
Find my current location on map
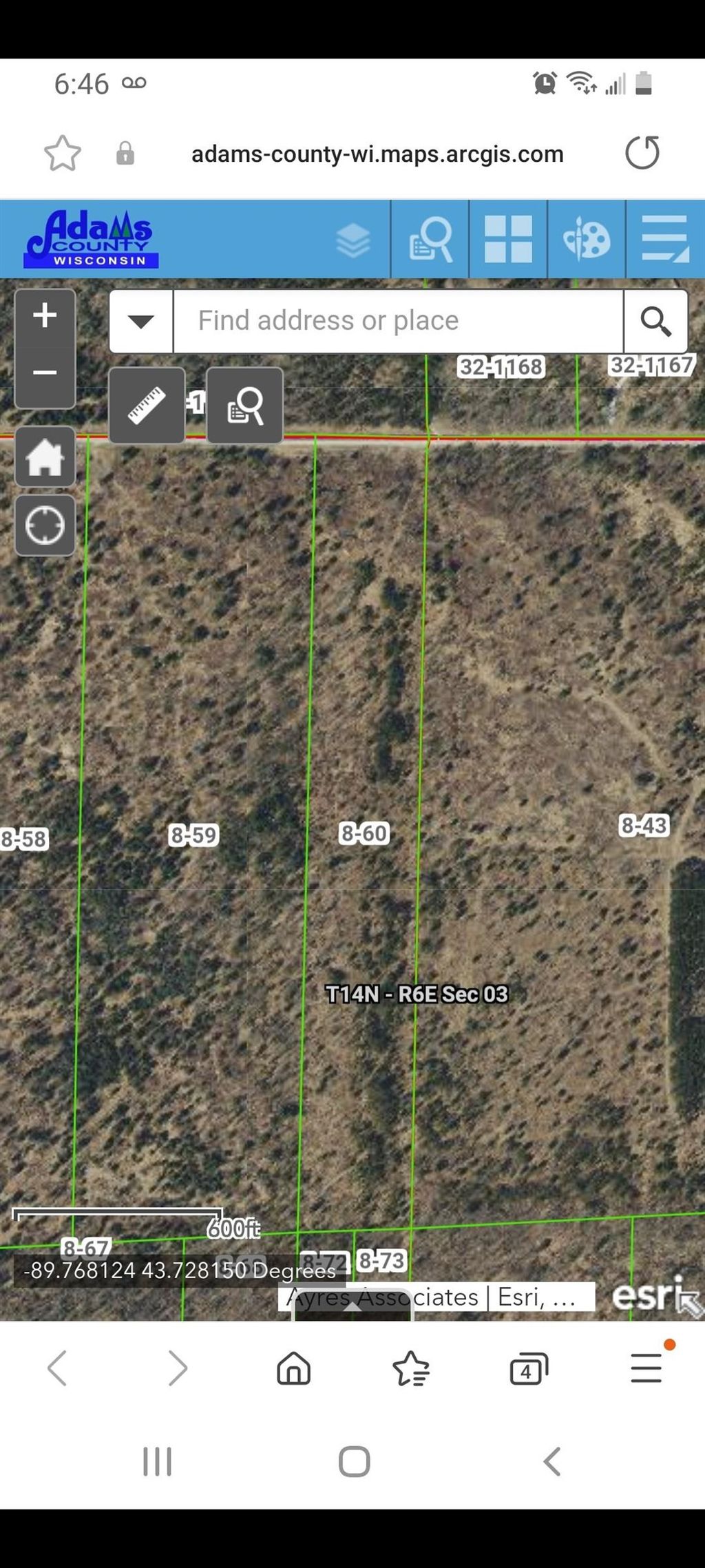45,525
